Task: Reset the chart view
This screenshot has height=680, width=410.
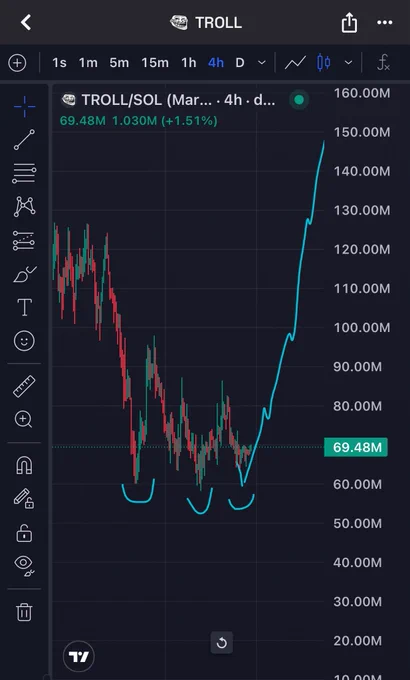Action: 222,642
